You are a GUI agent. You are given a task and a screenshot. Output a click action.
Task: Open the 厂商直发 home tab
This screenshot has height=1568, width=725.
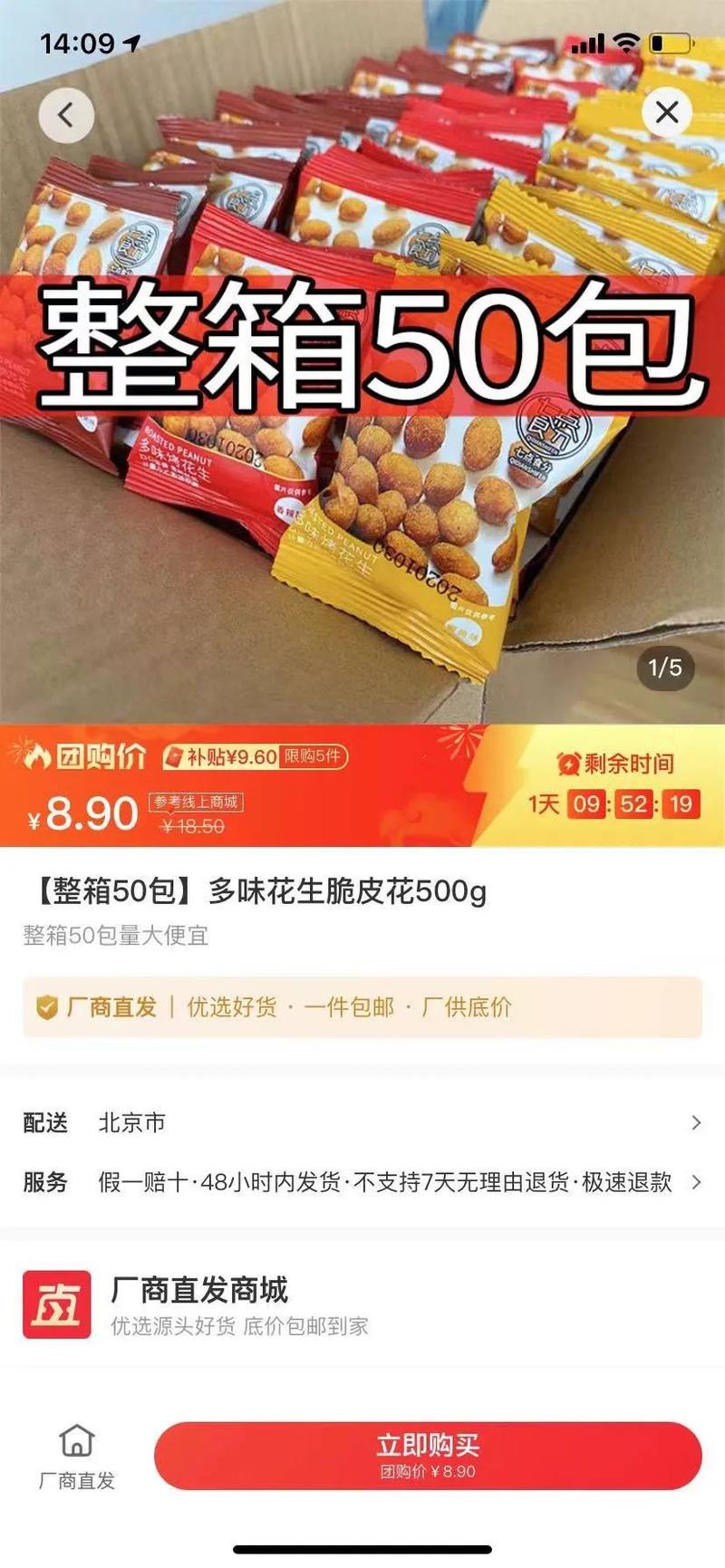pyautogui.click(x=77, y=1456)
